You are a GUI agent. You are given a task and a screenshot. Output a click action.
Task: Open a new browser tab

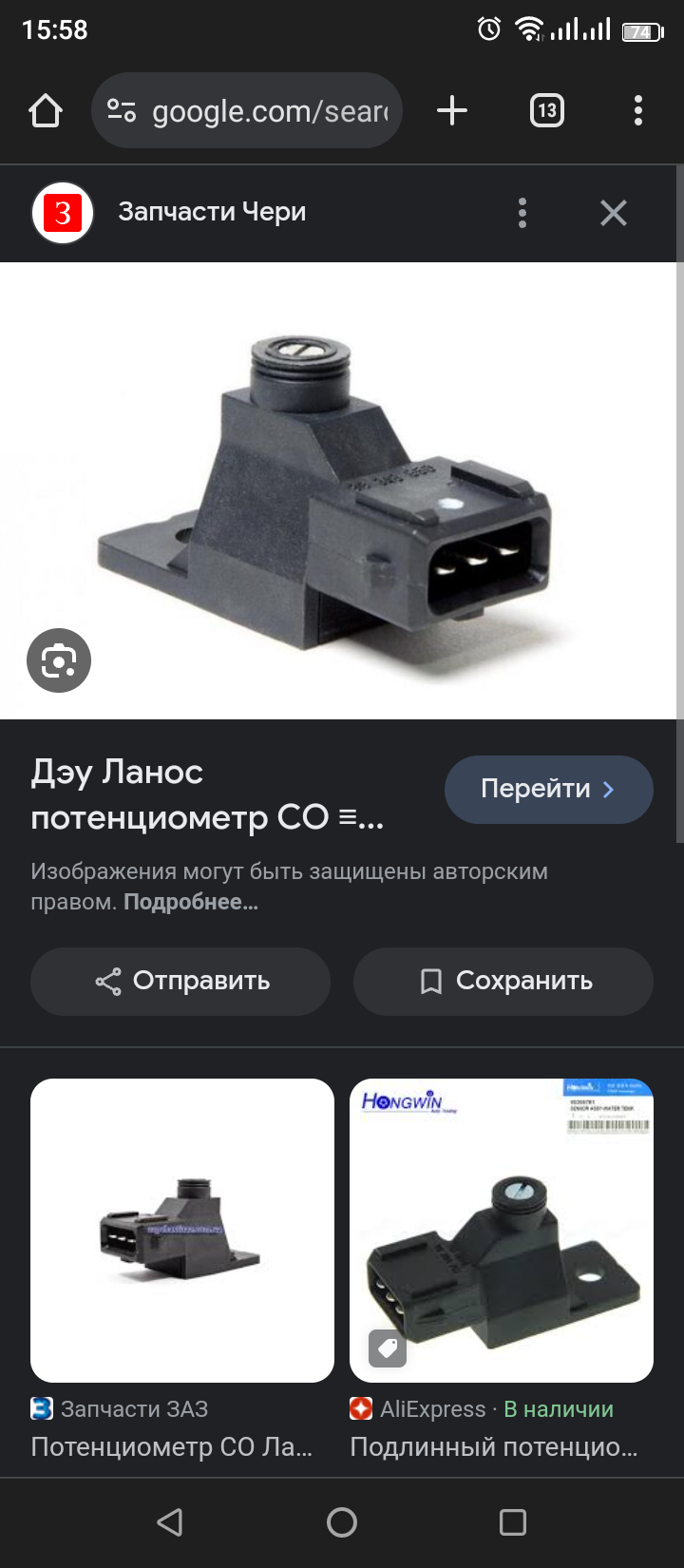pyautogui.click(x=452, y=111)
